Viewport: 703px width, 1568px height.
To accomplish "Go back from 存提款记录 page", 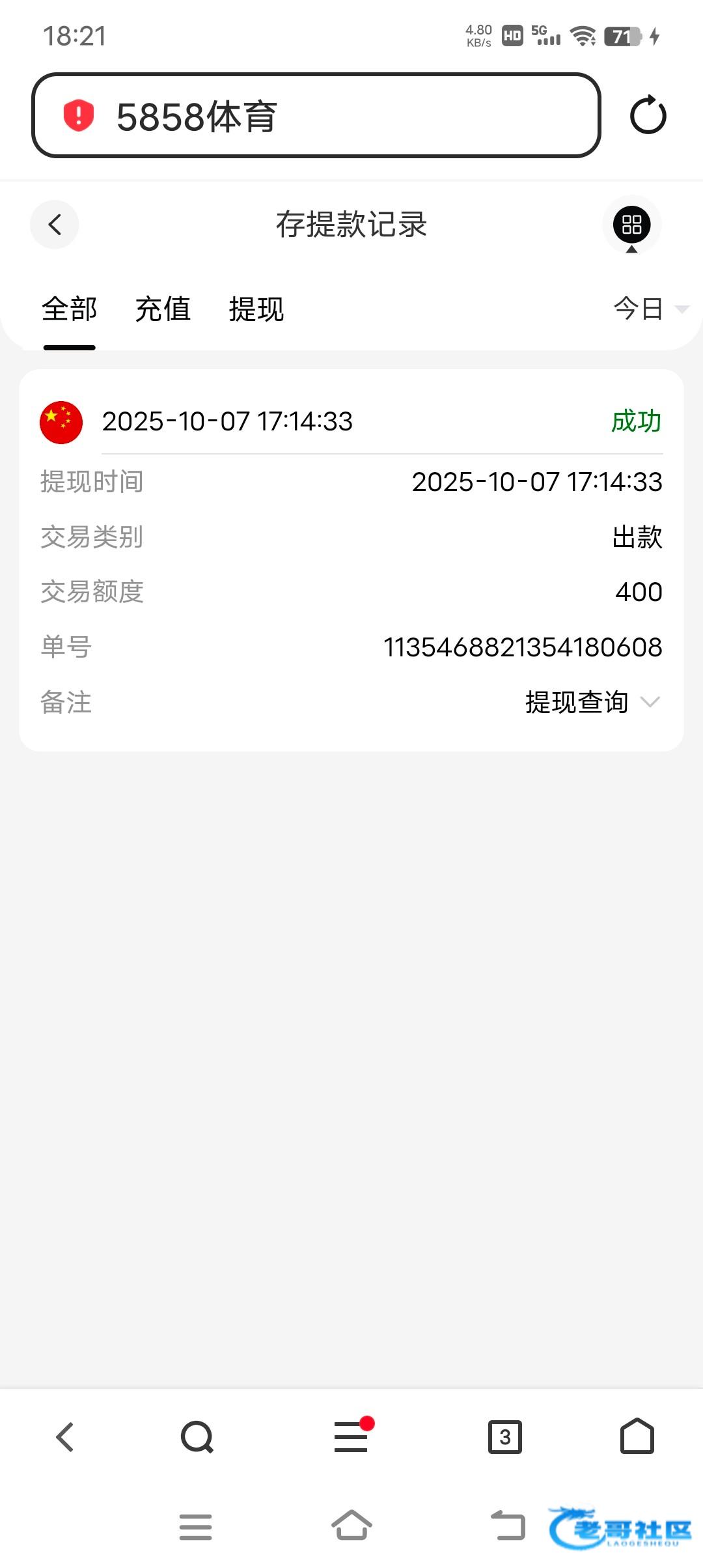I will [x=55, y=225].
